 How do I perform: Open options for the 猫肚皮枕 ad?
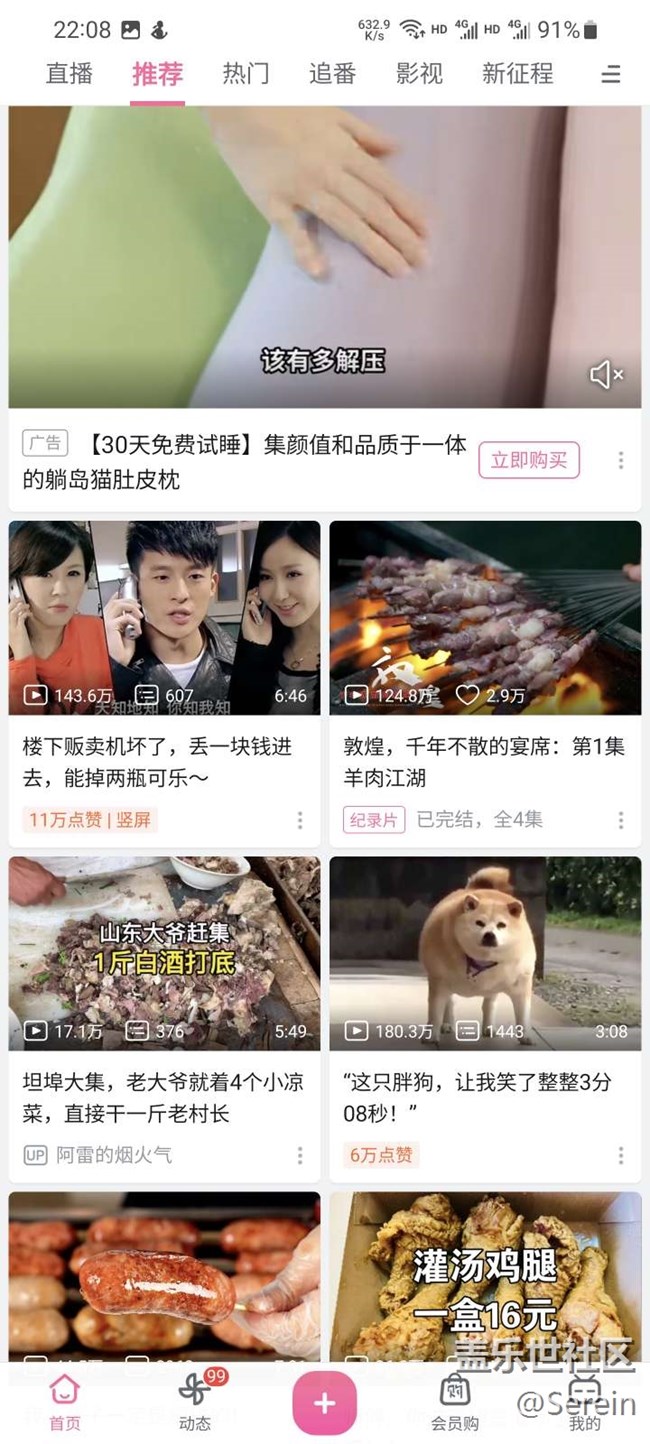click(621, 460)
